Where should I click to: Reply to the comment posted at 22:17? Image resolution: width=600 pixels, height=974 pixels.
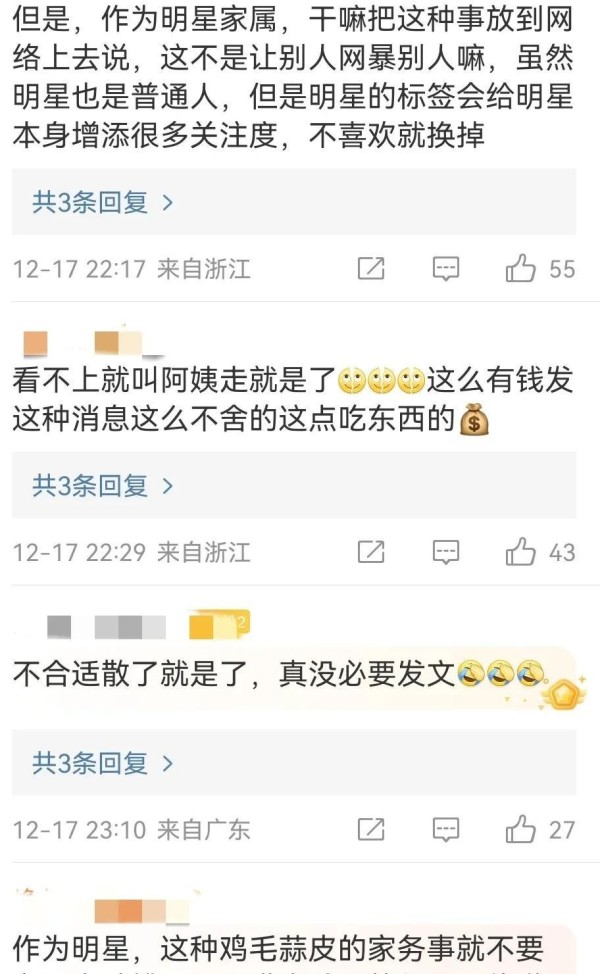[x=446, y=268]
